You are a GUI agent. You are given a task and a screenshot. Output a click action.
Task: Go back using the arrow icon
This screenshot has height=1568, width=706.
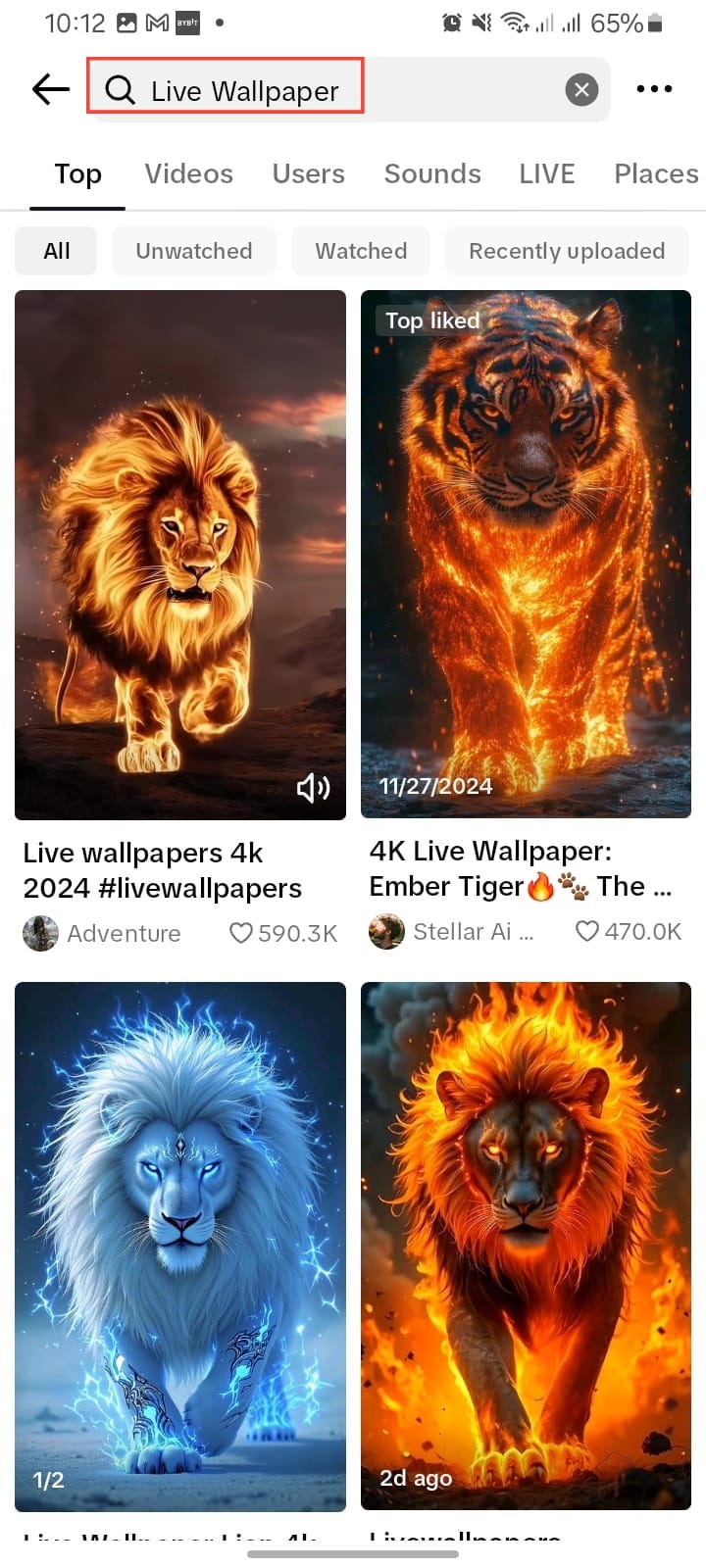pyautogui.click(x=50, y=89)
